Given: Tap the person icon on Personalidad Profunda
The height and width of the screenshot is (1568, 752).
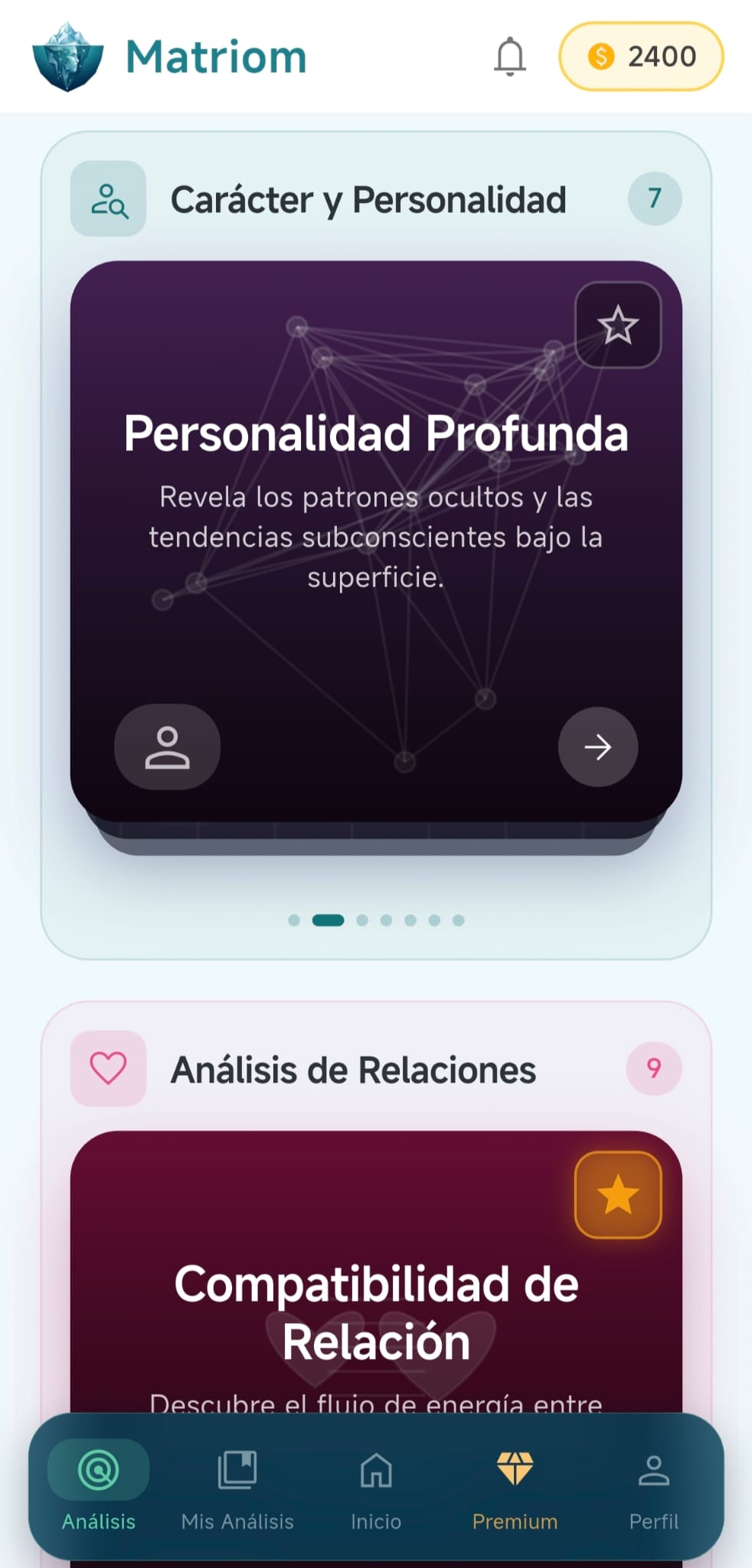Looking at the screenshot, I should (167, 746).
